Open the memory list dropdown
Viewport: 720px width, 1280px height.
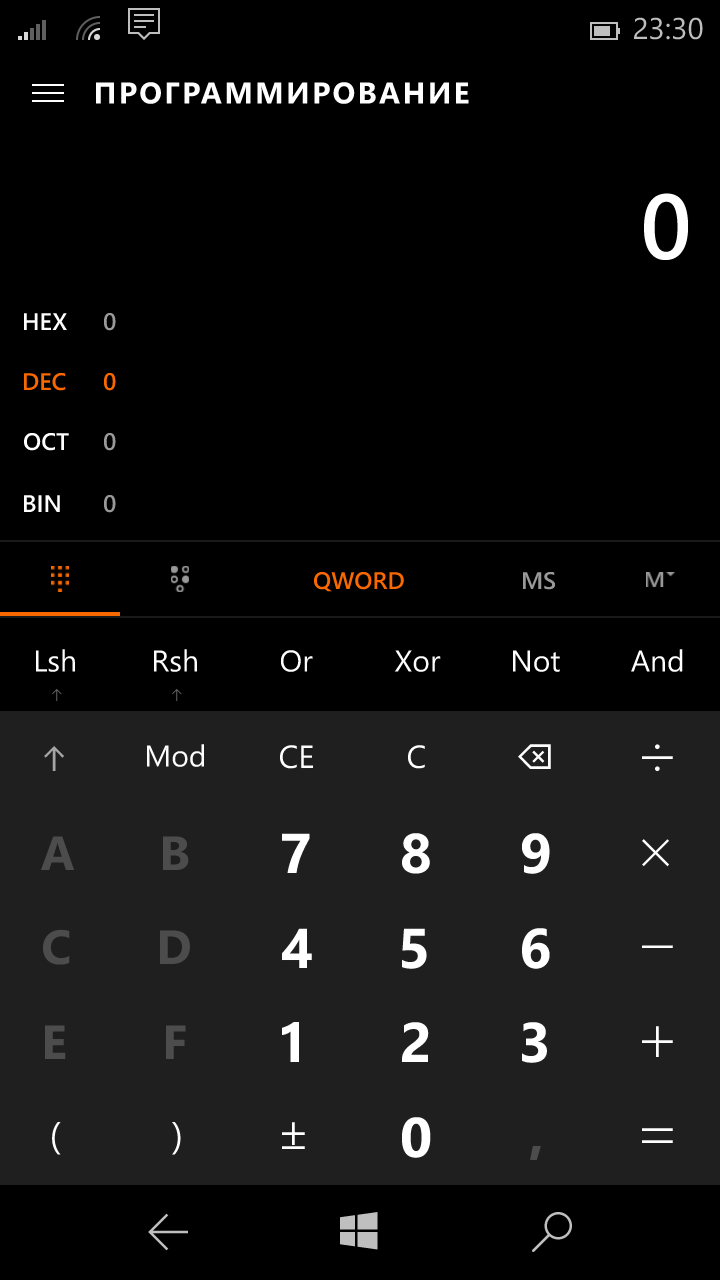(659, 580)
